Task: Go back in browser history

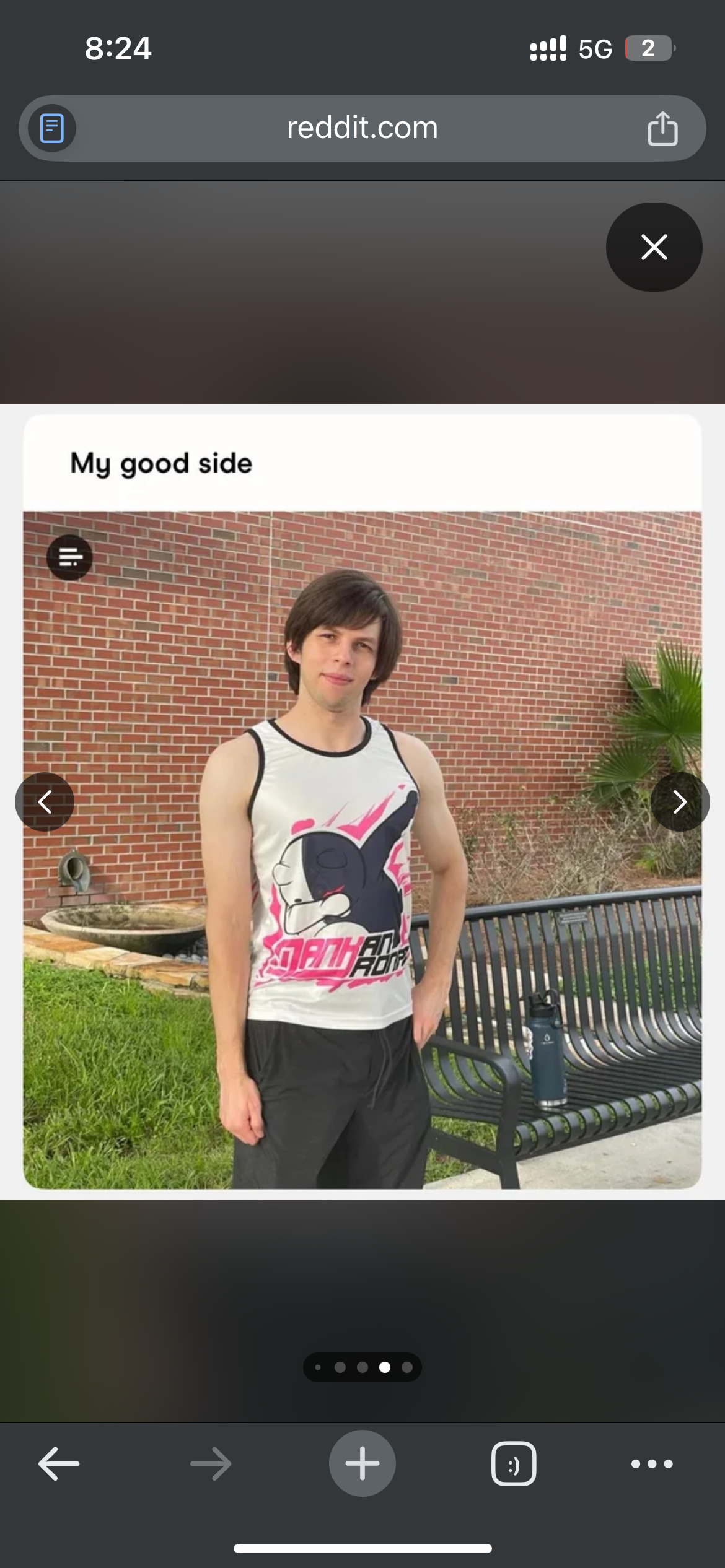Action: (x=59, y=1464)
